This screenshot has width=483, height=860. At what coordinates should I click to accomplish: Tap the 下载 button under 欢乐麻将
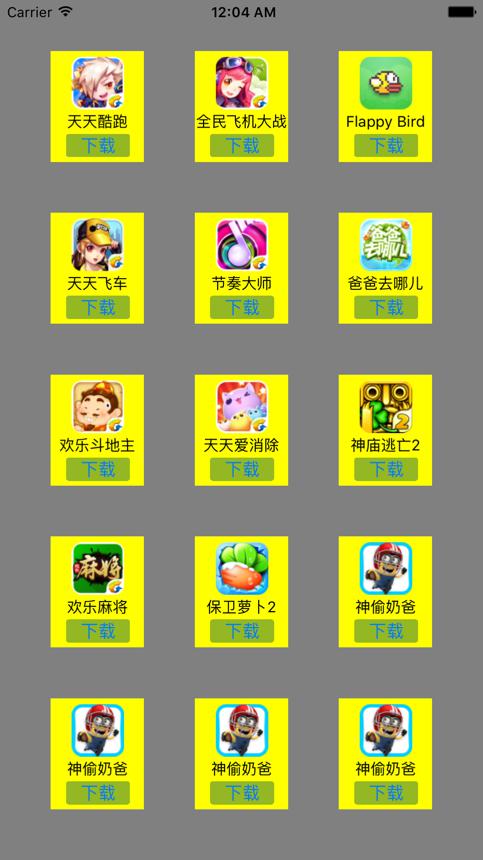pyautogui.click(x=98, y=631)
